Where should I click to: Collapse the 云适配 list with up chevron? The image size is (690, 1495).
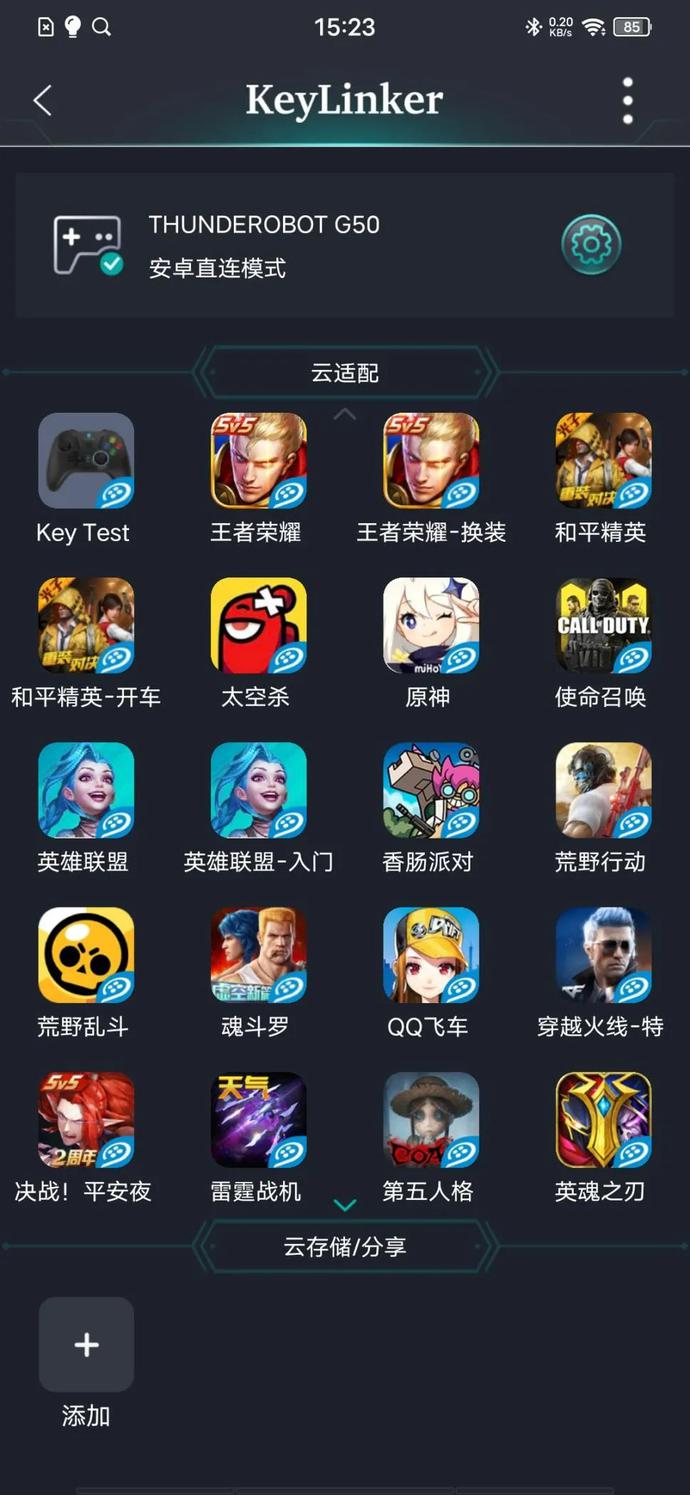tap(344, 414)
